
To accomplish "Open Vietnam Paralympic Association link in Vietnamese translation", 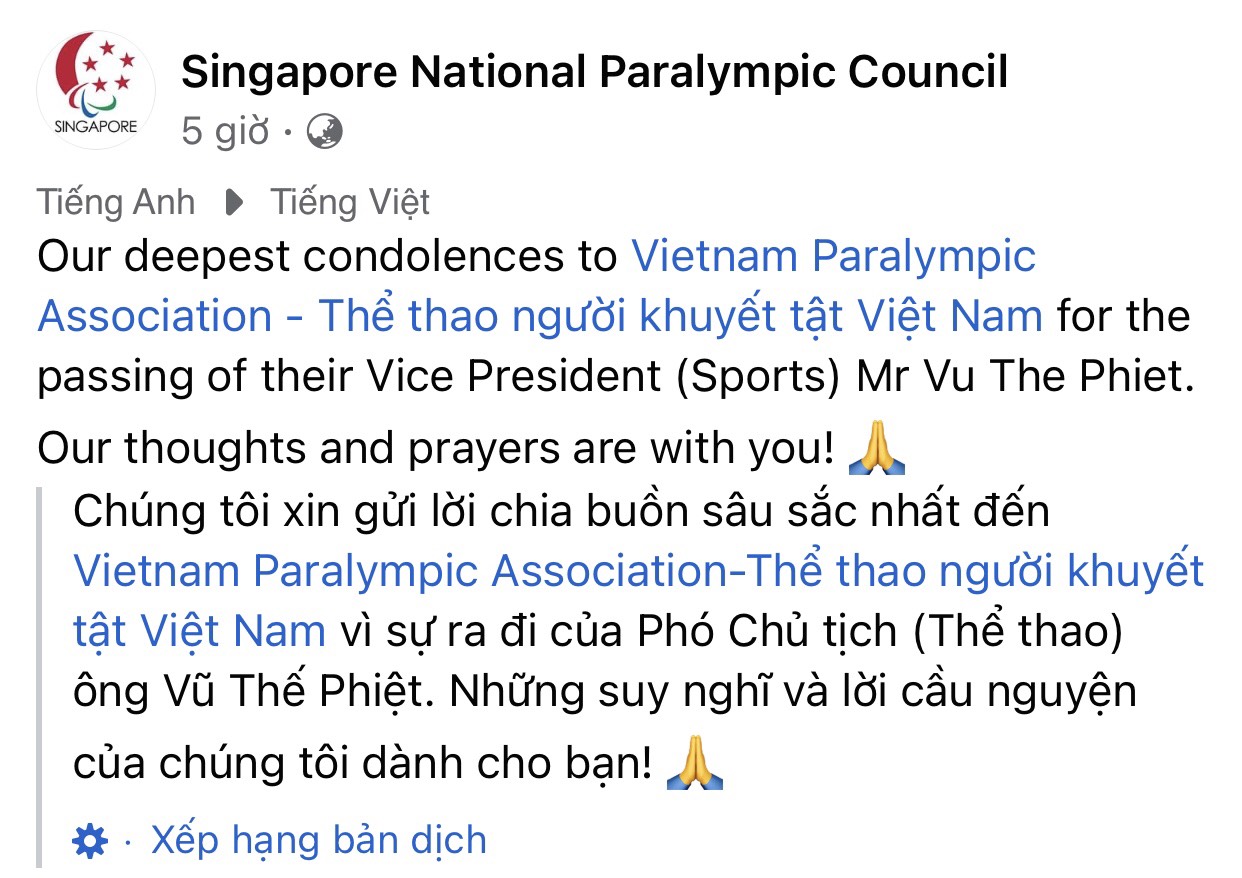I will (x=638, y=571).
